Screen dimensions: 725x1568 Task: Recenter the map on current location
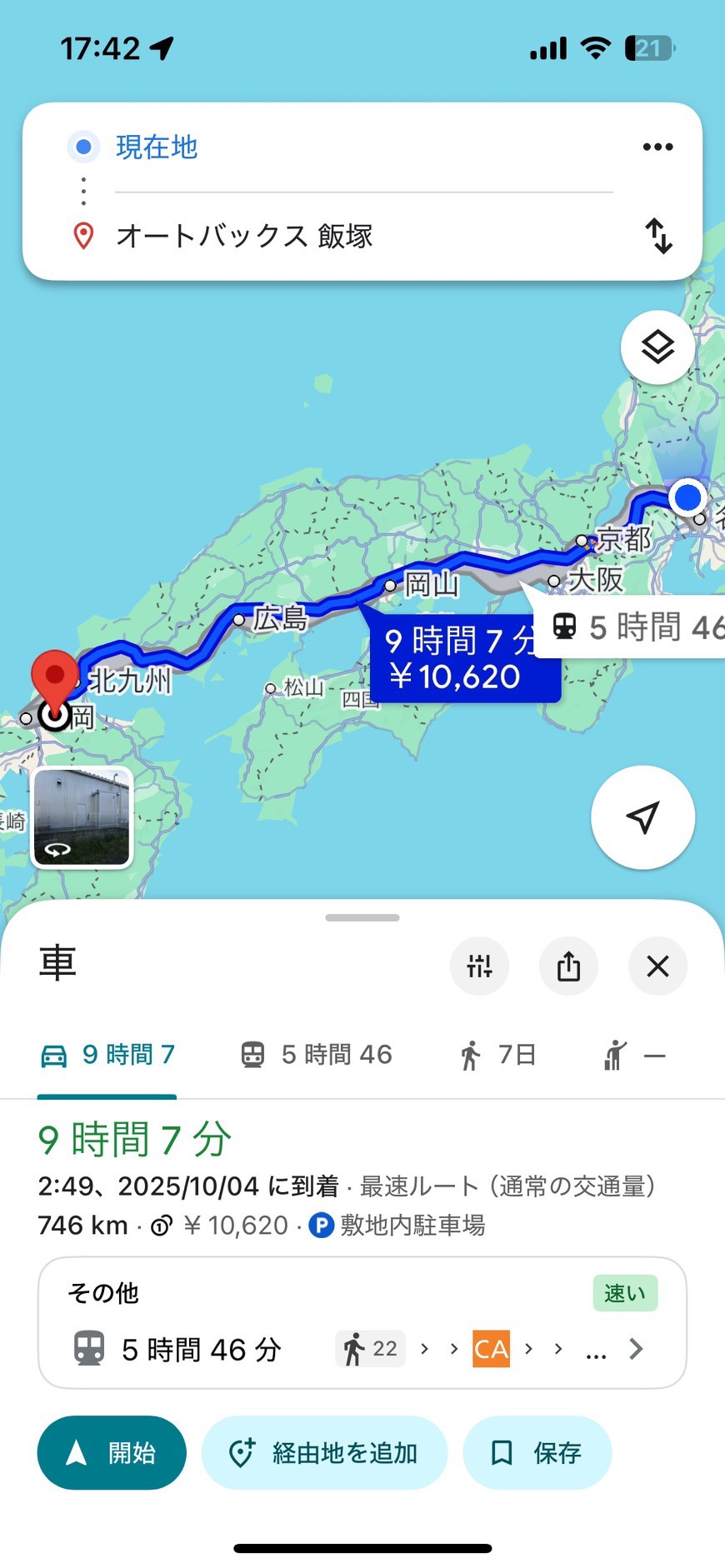click(642, 817)
